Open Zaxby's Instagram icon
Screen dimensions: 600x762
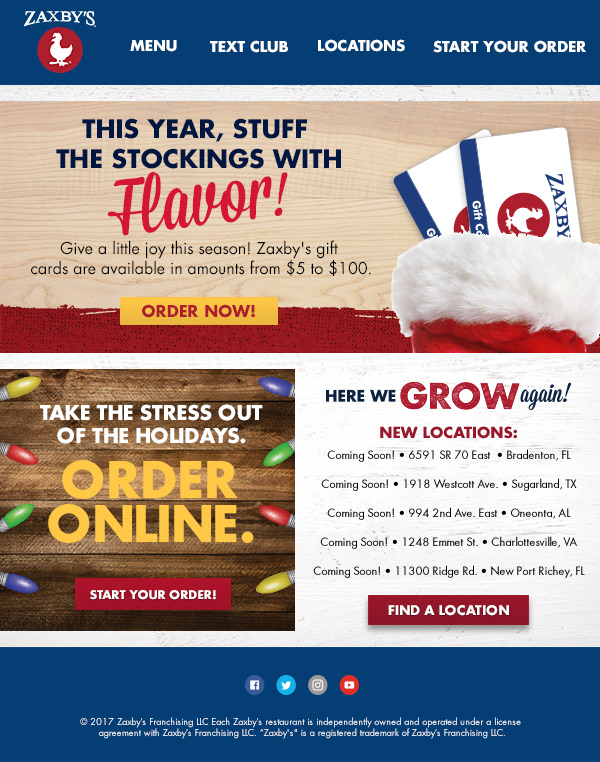pyautogui.click(x=318, y=685)
